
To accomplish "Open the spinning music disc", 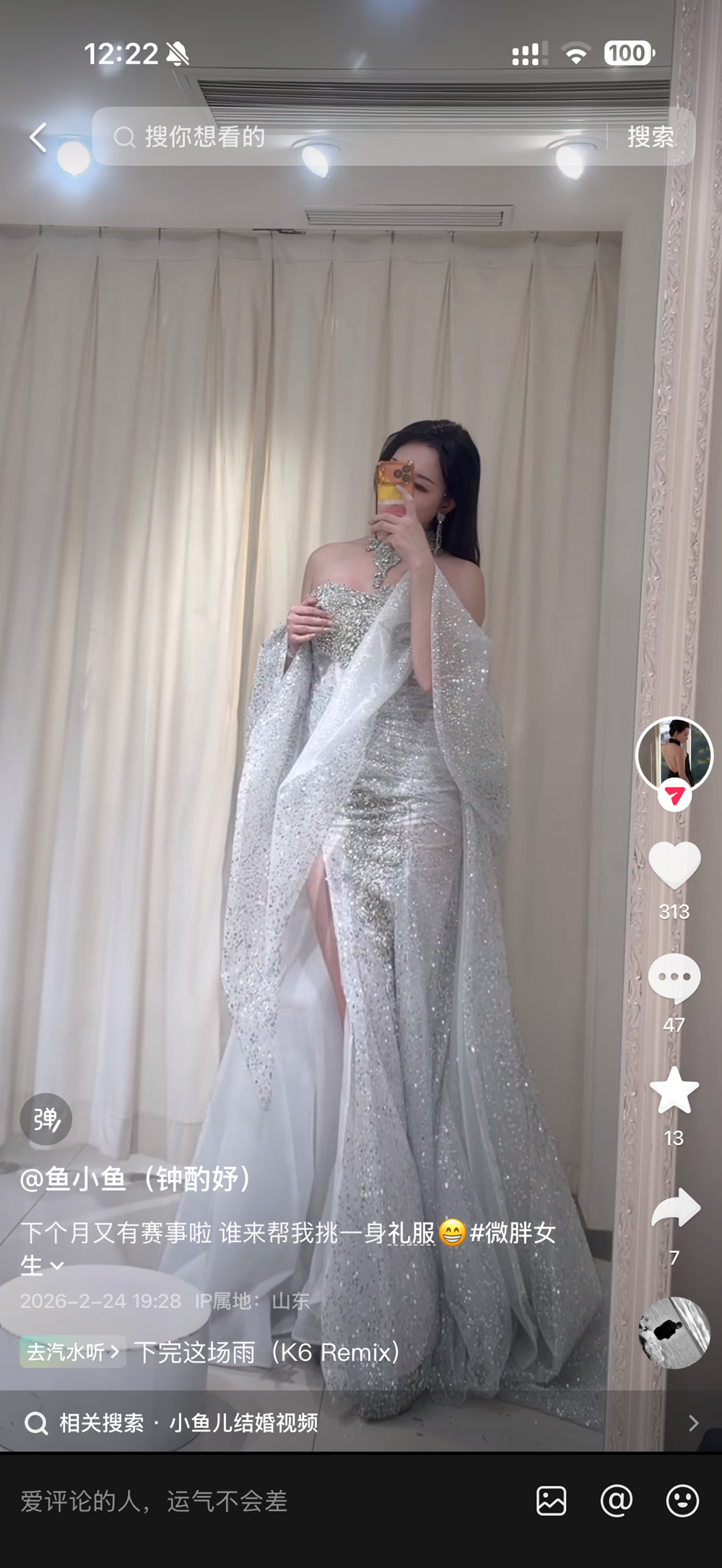I will click(674, 1333).
